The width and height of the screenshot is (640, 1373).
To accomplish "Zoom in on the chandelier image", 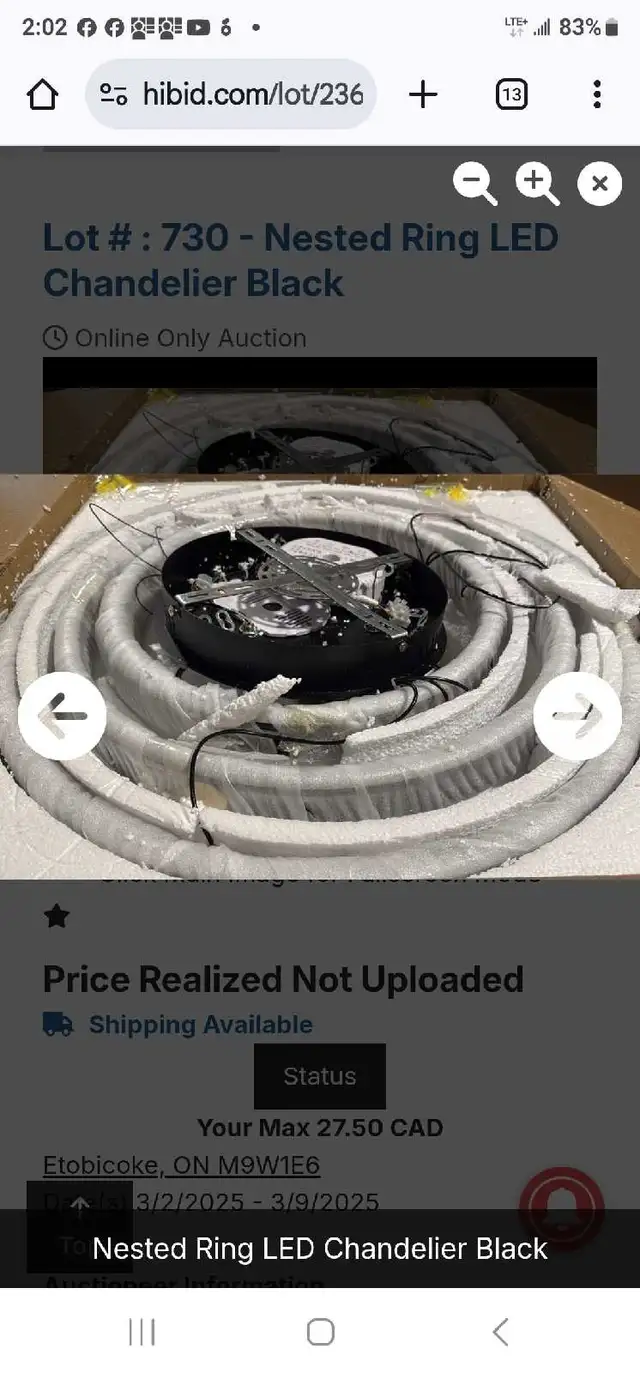I will [x=537, y=184].
